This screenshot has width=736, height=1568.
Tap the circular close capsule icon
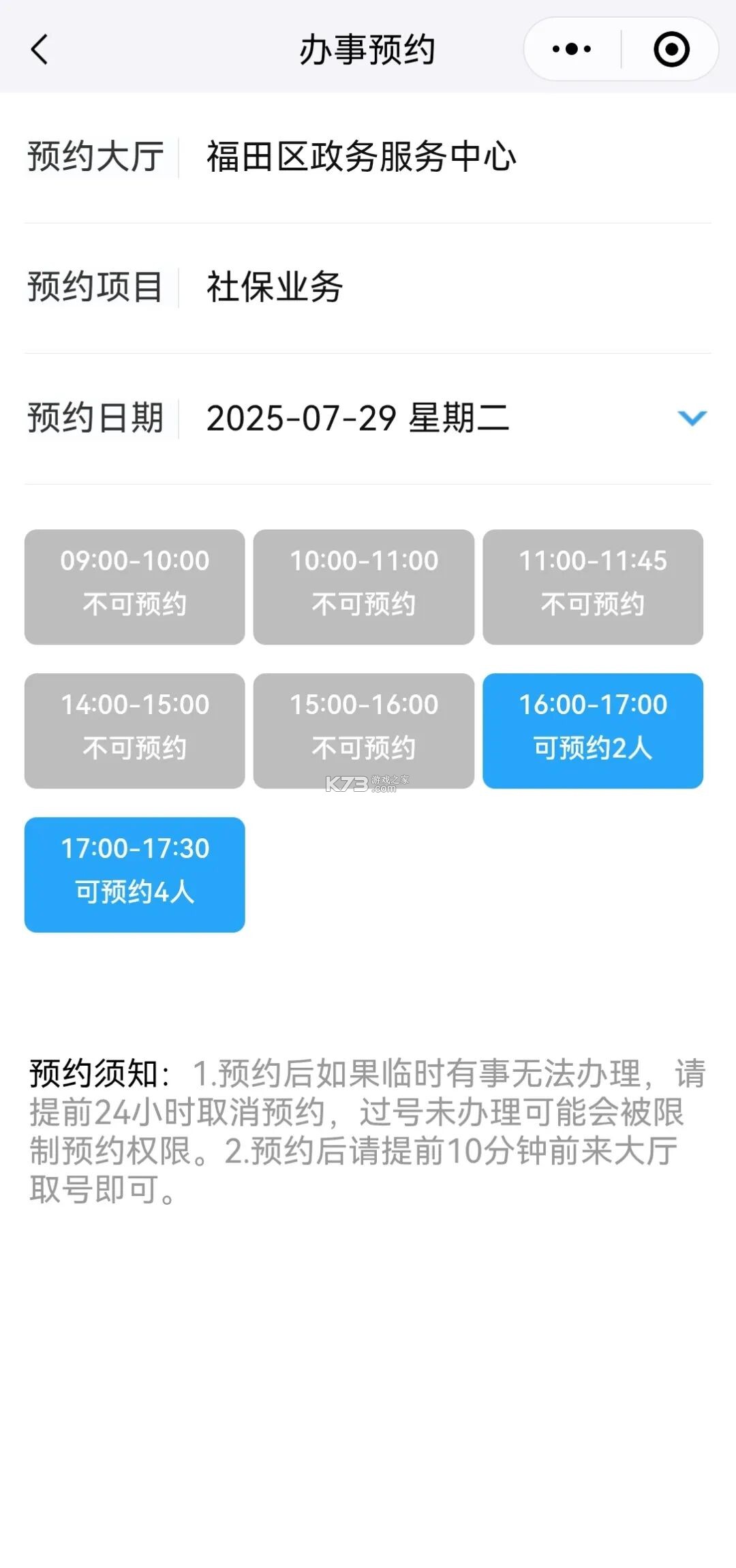[671, 47]
